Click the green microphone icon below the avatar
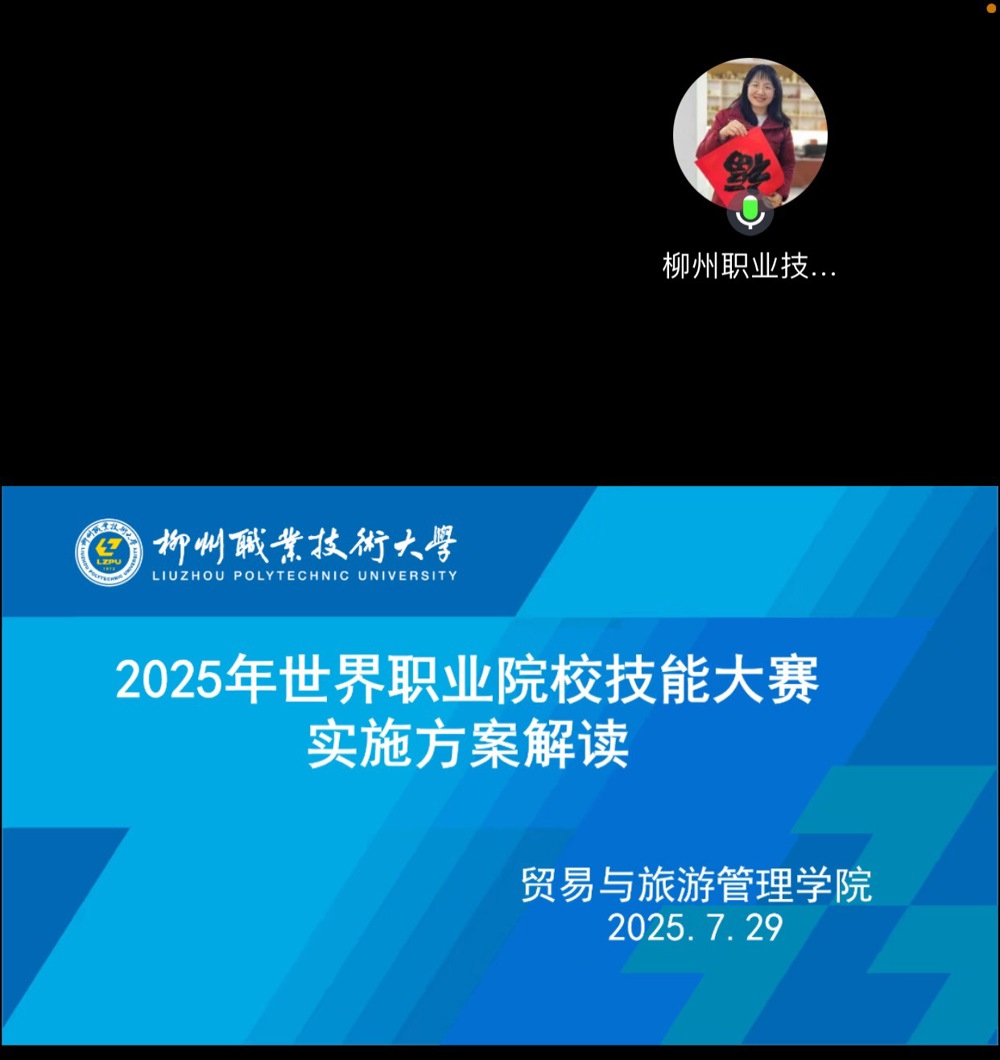Screen dimensions: 1000x1060 pos(751,213)
